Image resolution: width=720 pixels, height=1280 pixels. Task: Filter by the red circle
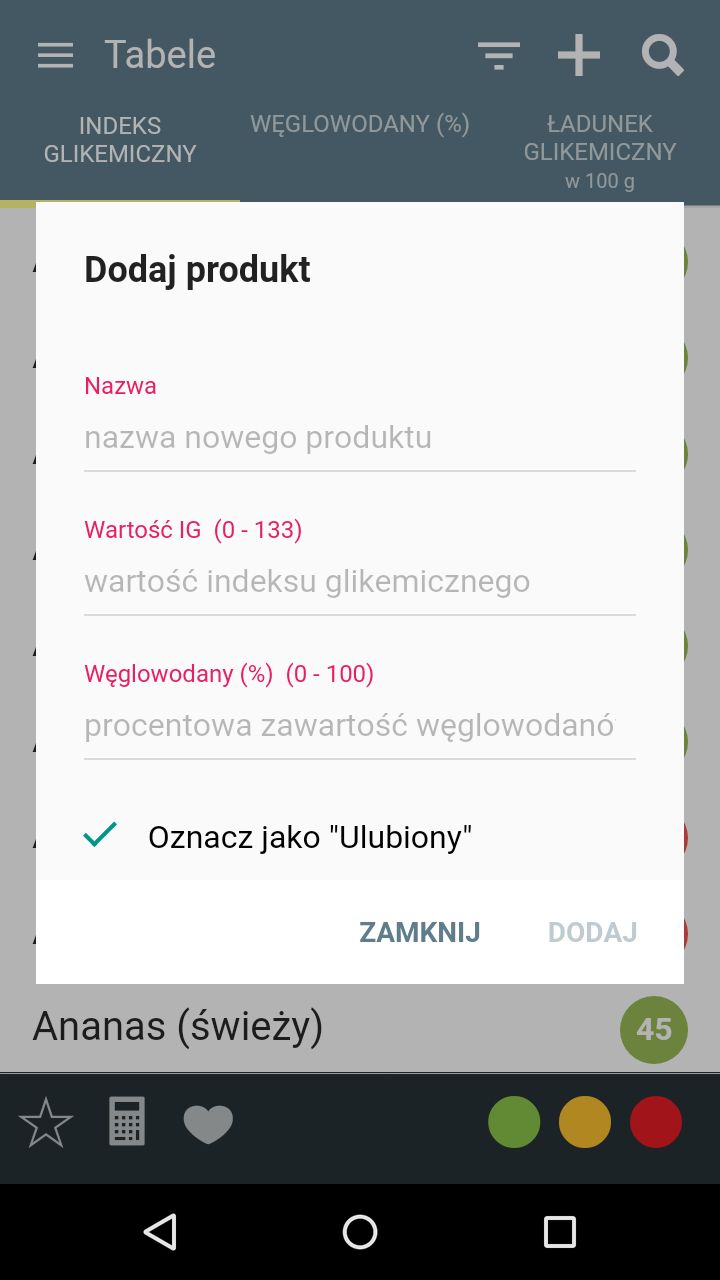656,1122
